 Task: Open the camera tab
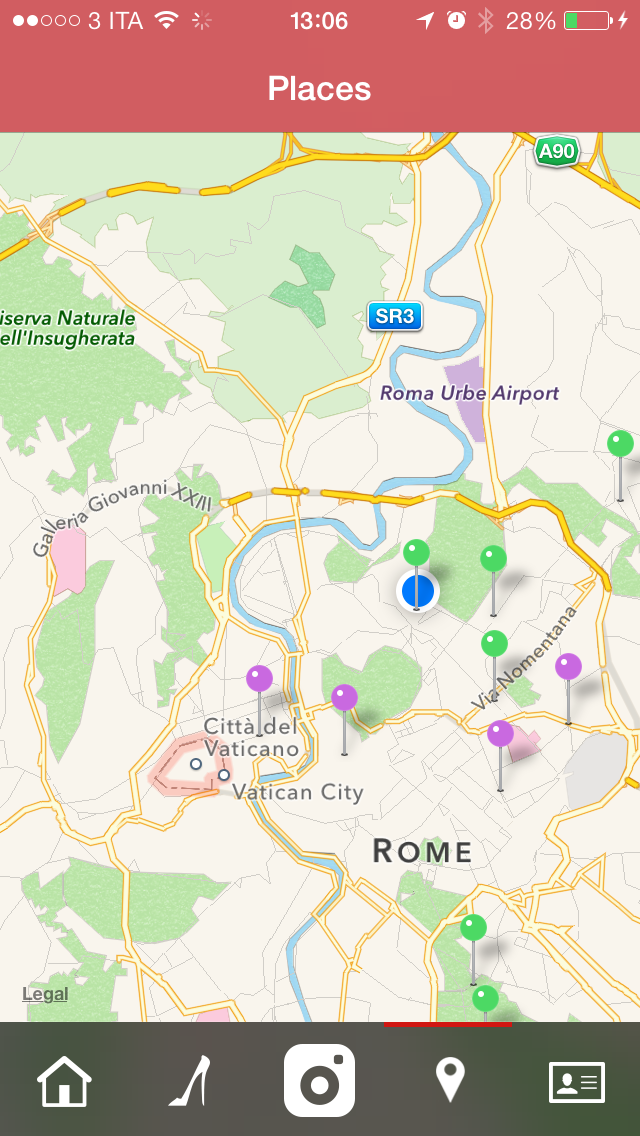coord(319,1081)
